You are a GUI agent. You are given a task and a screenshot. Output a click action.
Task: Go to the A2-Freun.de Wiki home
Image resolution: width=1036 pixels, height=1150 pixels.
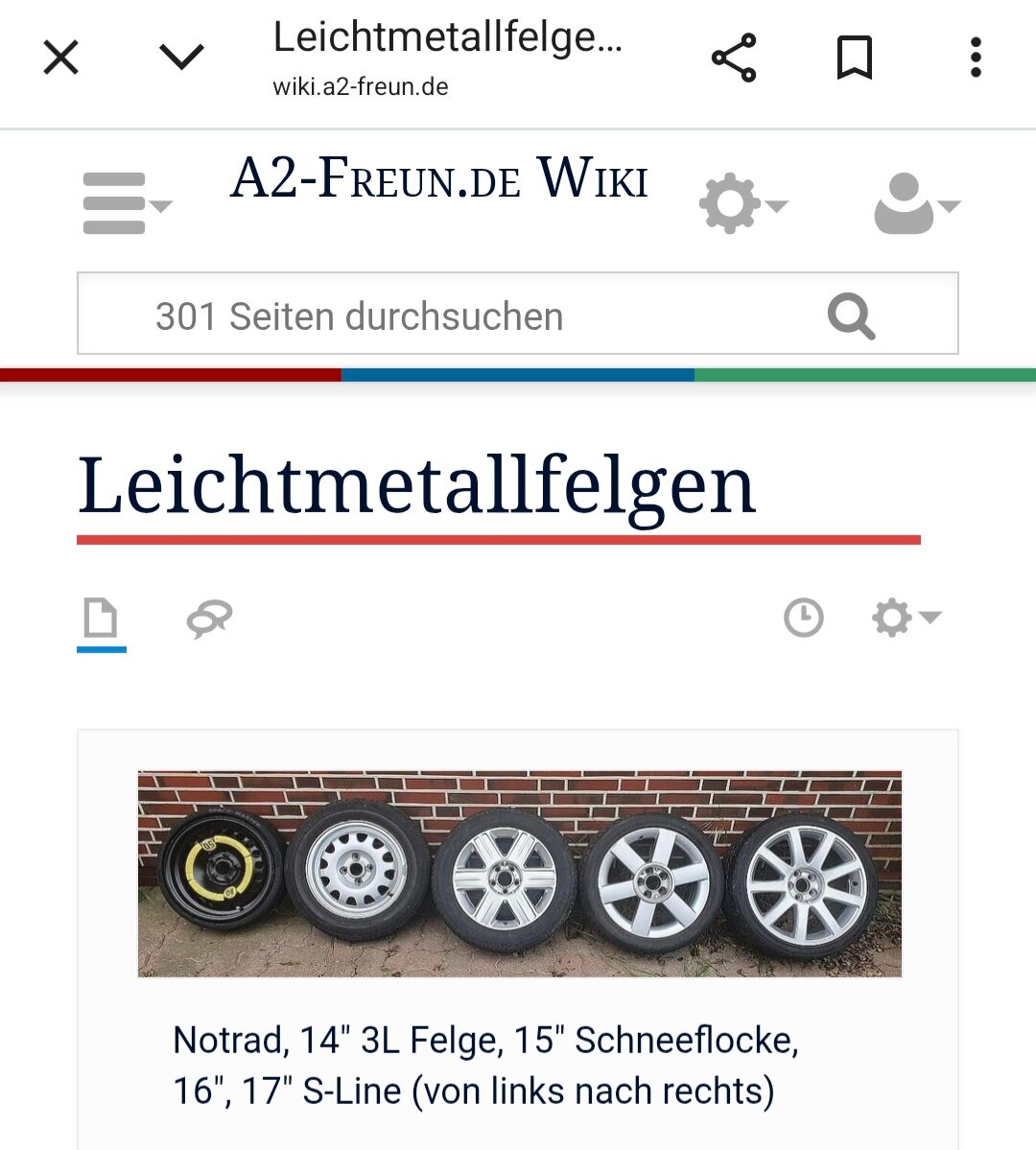(439, 178)
